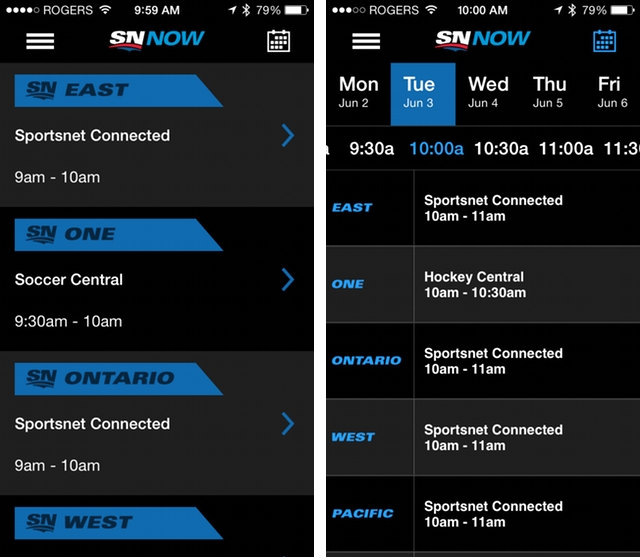The height and width of the screenshot is (560, 640).
Task: Open Sportsnet Connected 10am-11am on EAST row
Action: pyautogui.click(x=500, y=208)
